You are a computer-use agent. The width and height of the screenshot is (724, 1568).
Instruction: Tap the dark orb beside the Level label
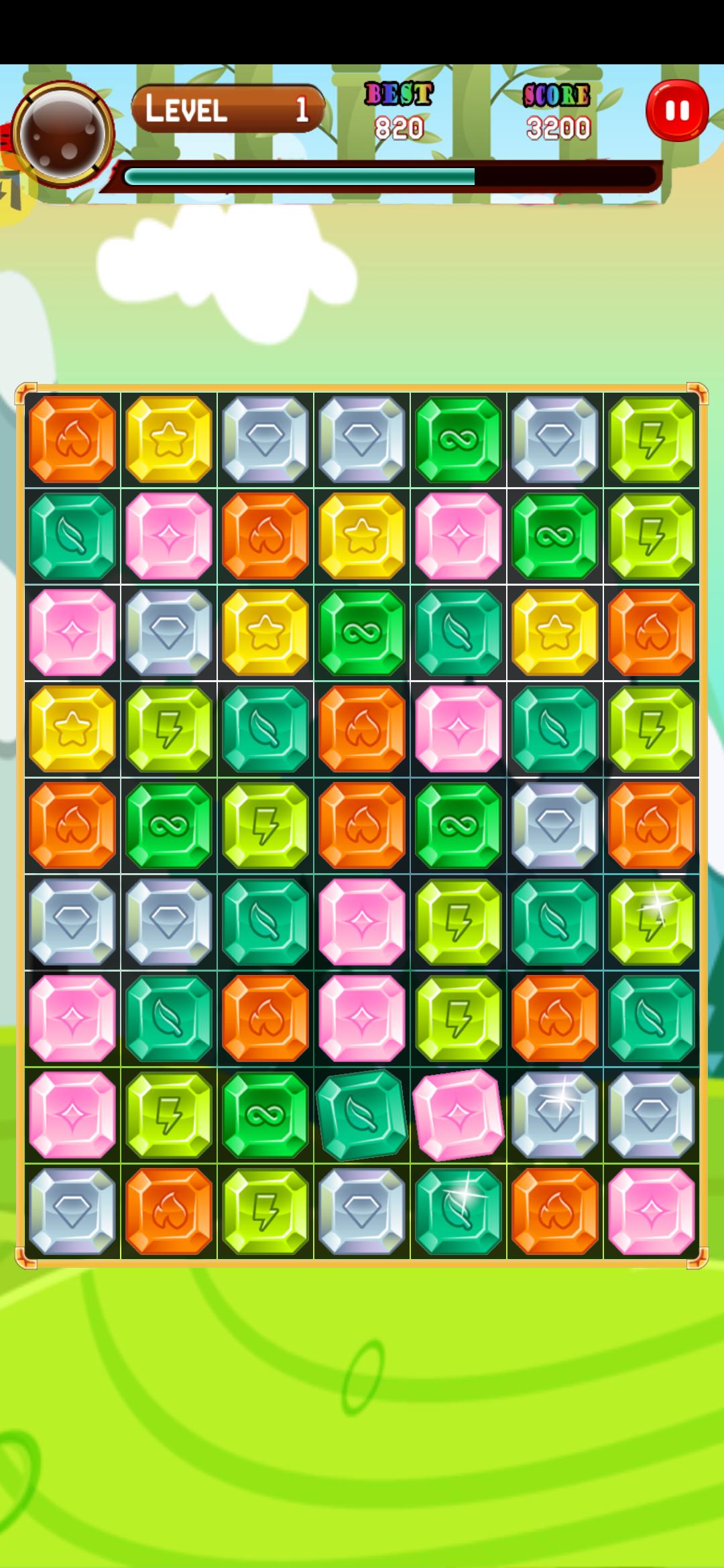(63, 134)
